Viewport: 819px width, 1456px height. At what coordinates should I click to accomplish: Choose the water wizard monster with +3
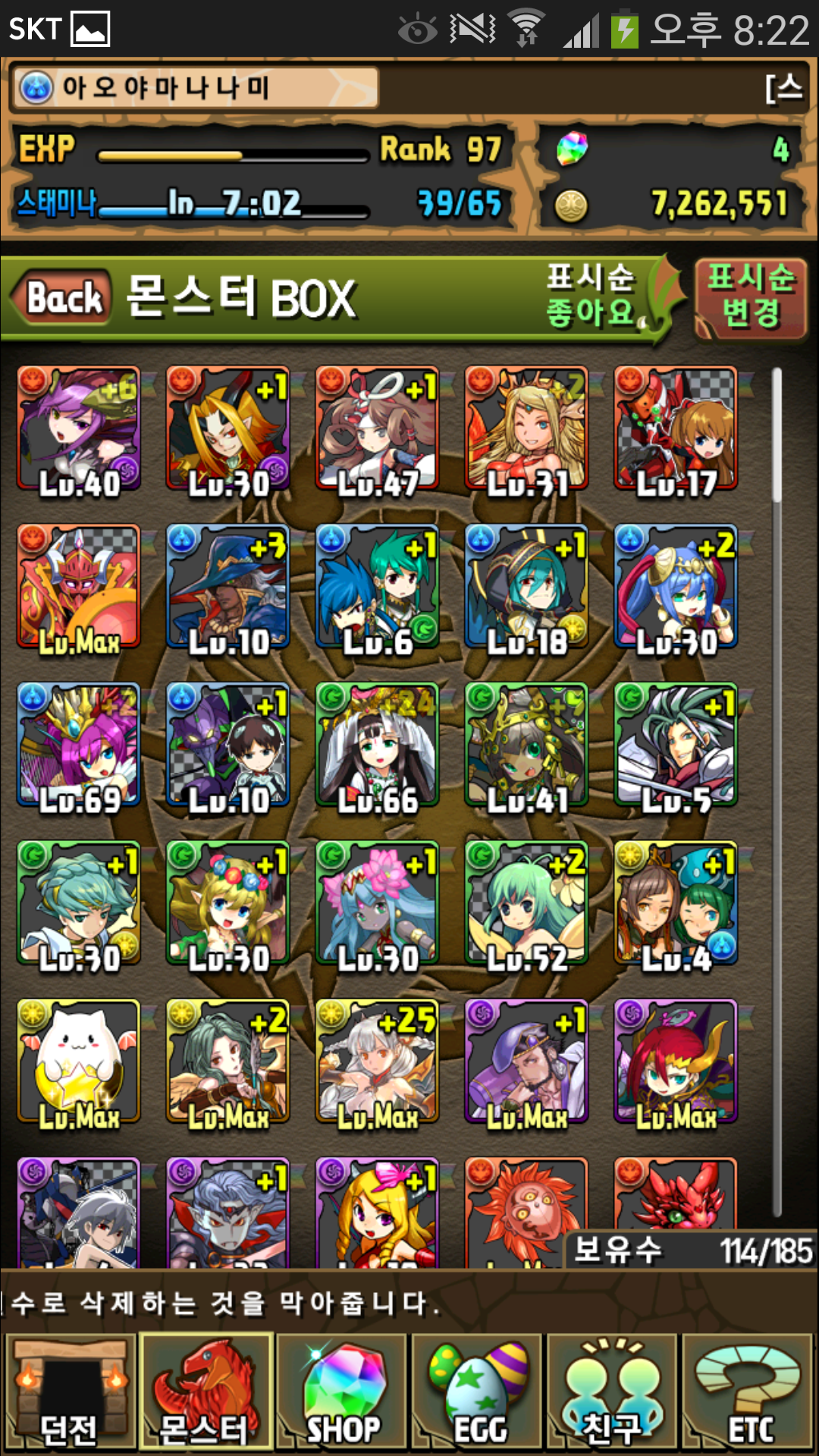pyautogui.click(x=227, y=588)
